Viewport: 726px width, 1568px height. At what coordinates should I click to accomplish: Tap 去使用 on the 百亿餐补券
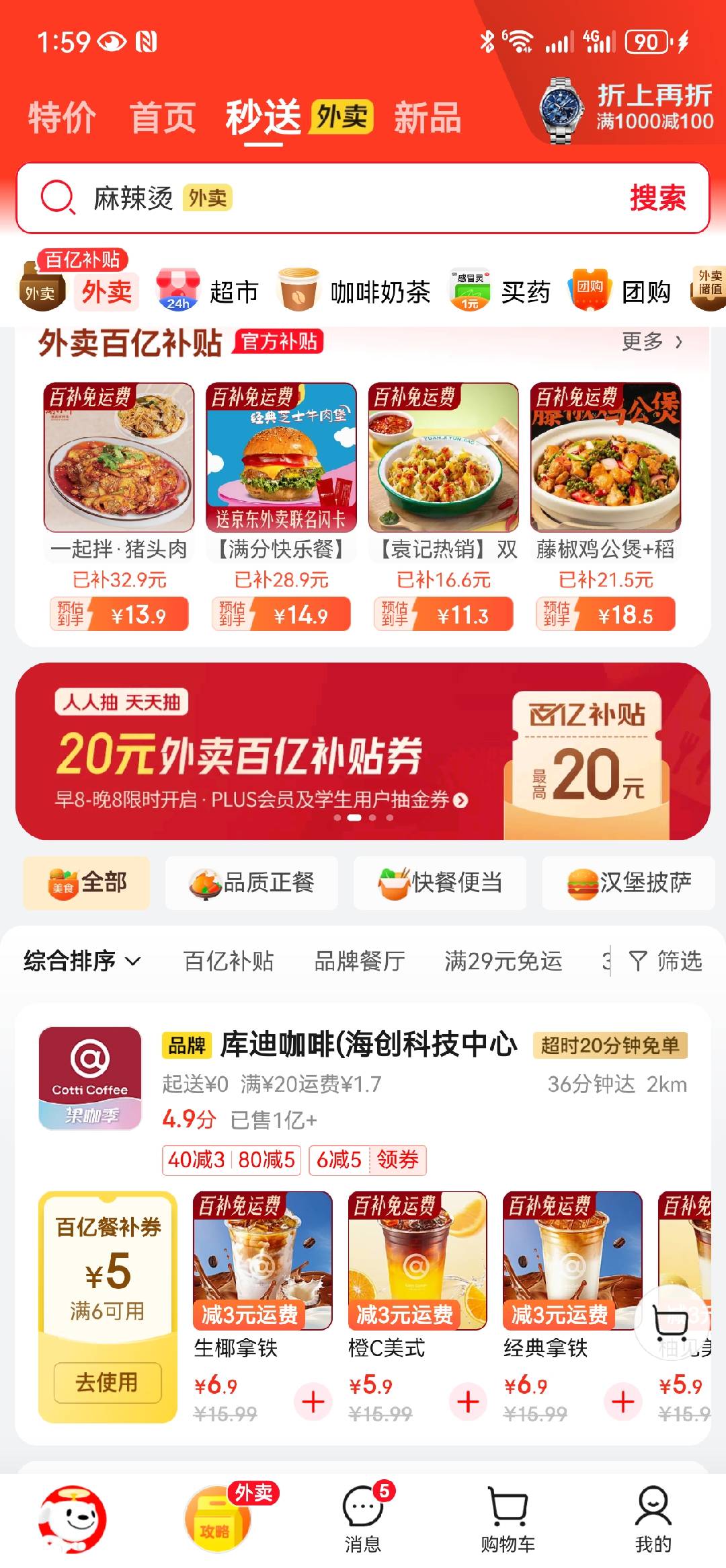pyautogui.click(x=108, y=1383)
